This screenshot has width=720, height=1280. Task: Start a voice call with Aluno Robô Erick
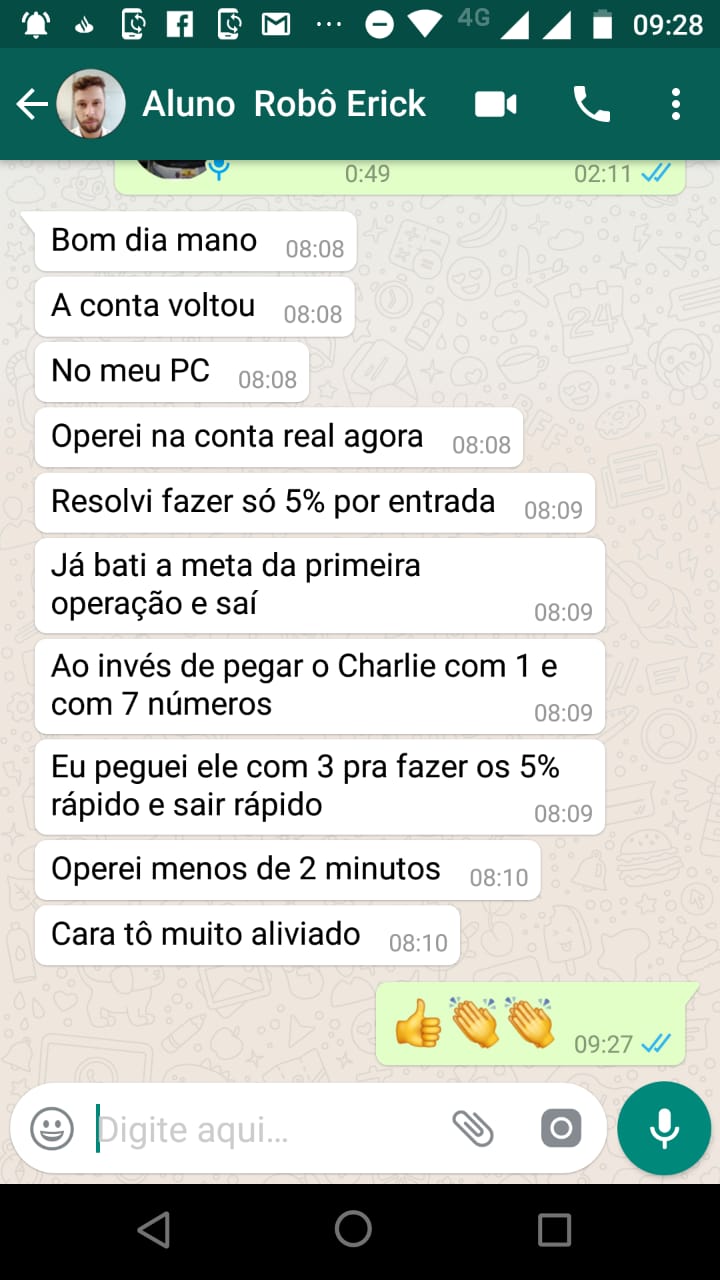click(591, 104)
